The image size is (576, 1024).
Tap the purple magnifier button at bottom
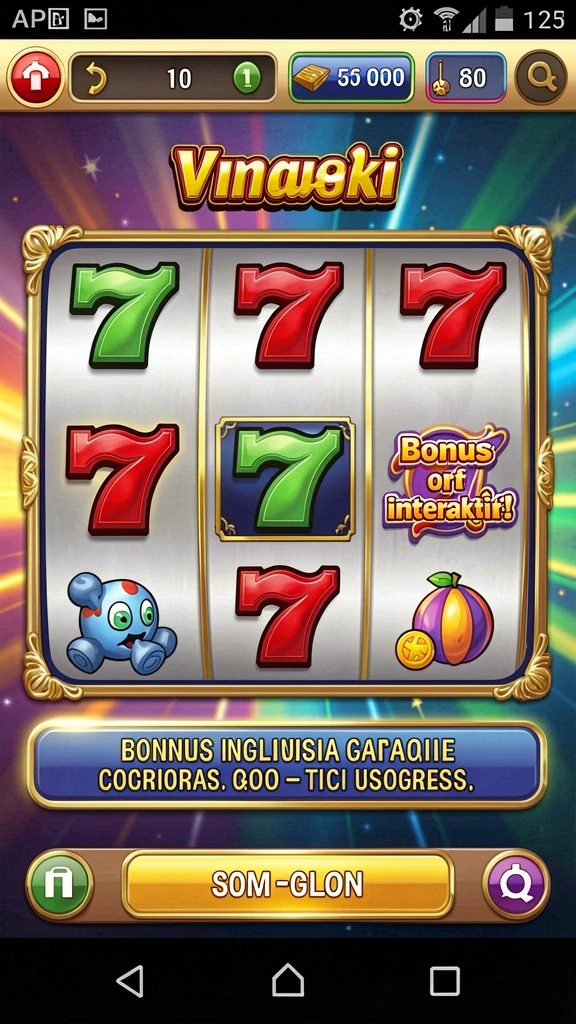coord(516,885)
